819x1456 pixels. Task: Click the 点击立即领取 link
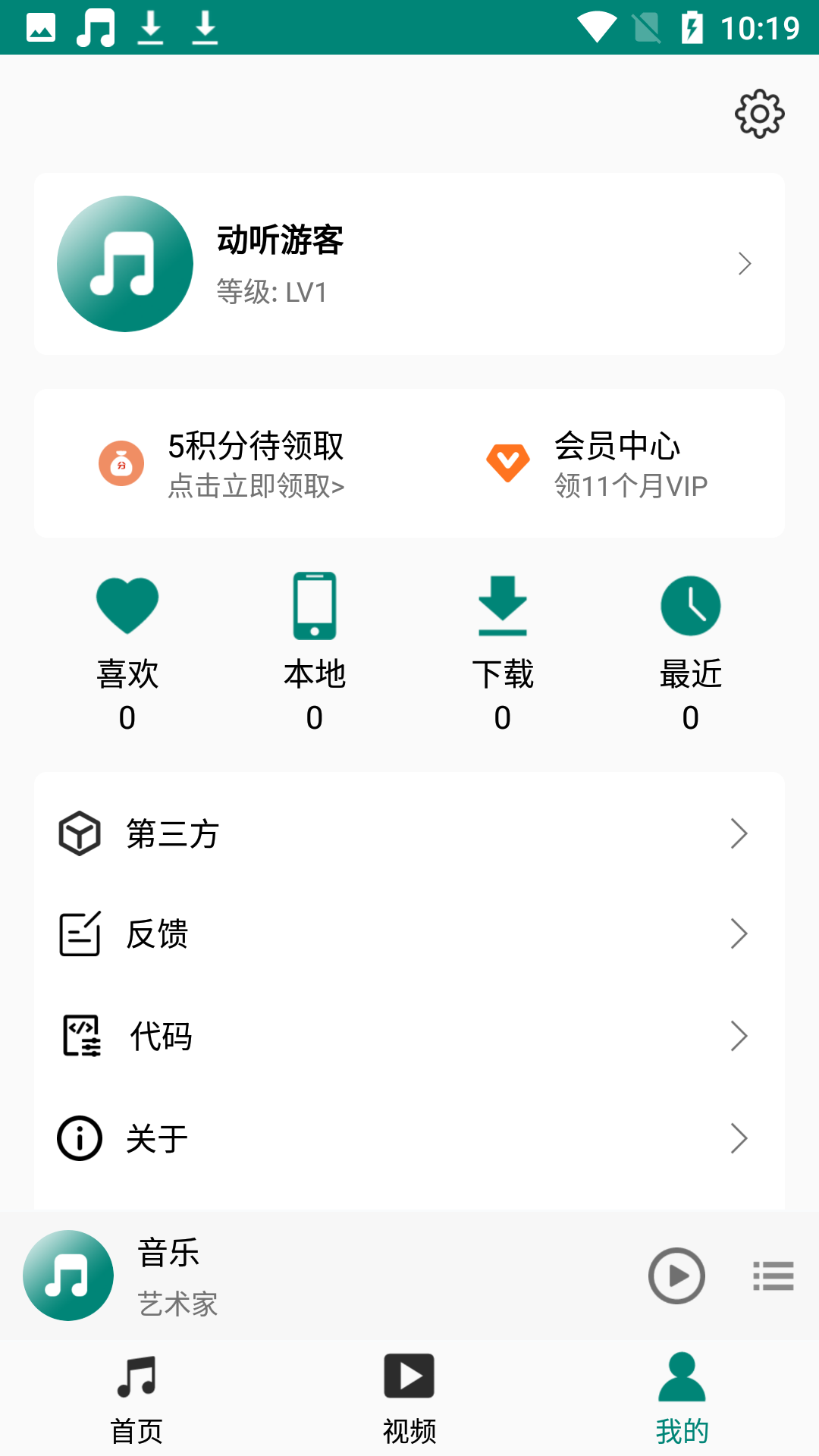tap(256, 488)
